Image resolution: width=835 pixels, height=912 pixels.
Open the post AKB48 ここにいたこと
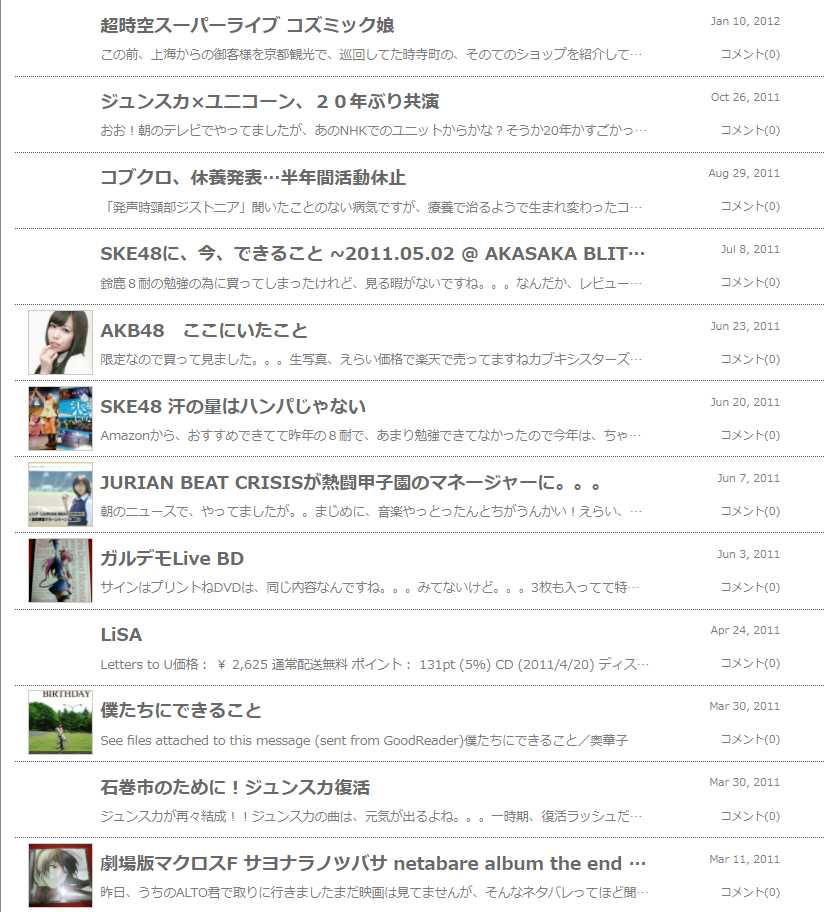pos(204,330)
